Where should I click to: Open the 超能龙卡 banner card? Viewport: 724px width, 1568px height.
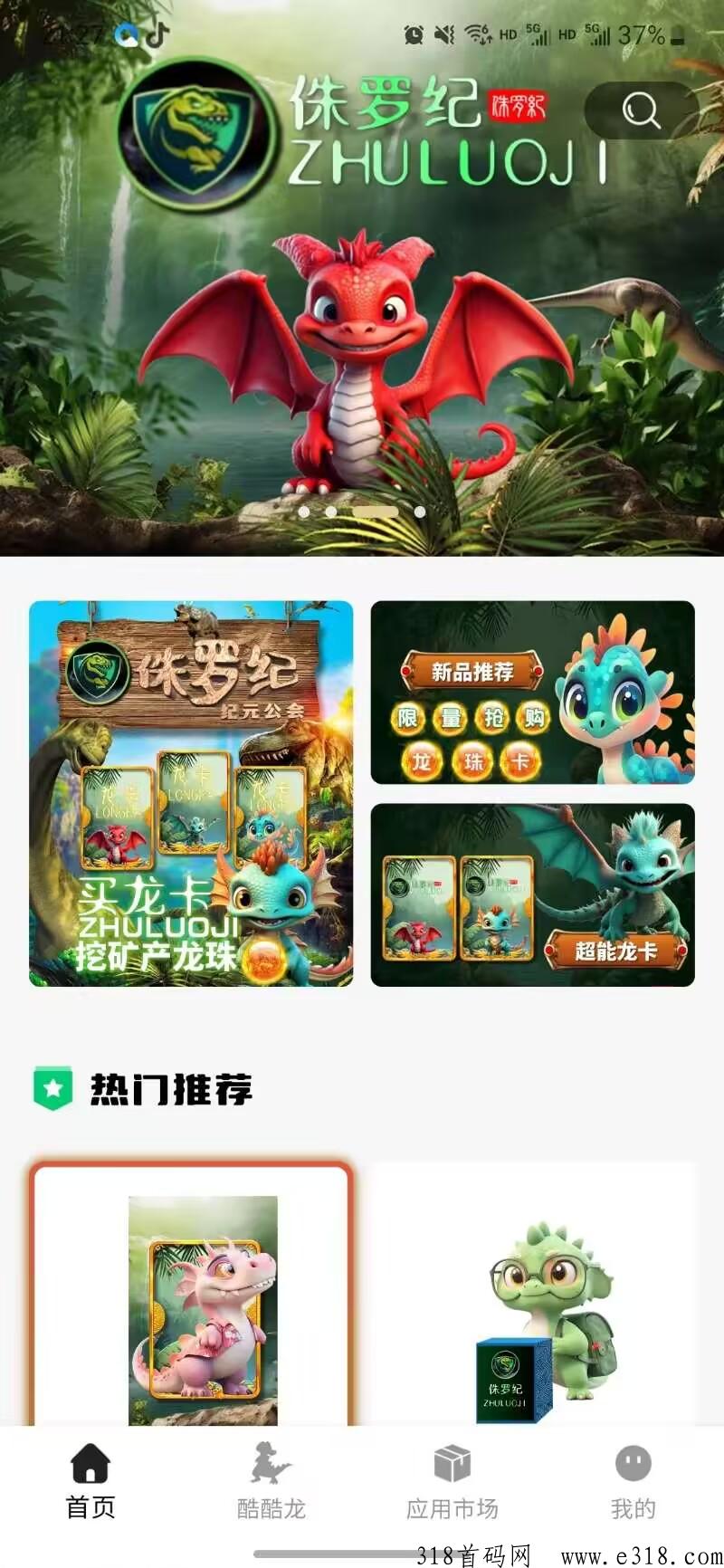click(532, 894)
